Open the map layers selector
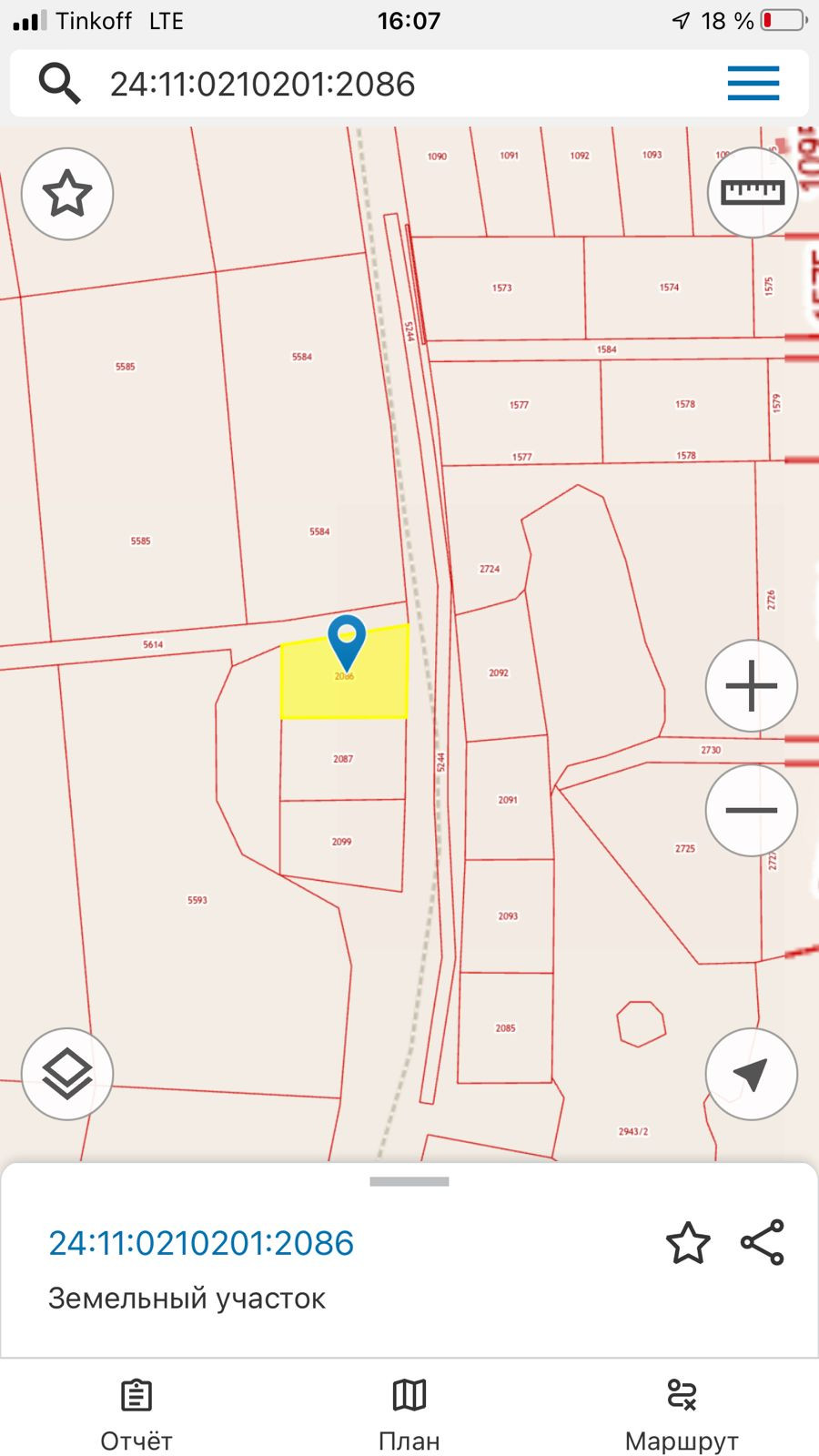The width and height of the screenshot is (819, 1456). click(x=67, y=1074)
